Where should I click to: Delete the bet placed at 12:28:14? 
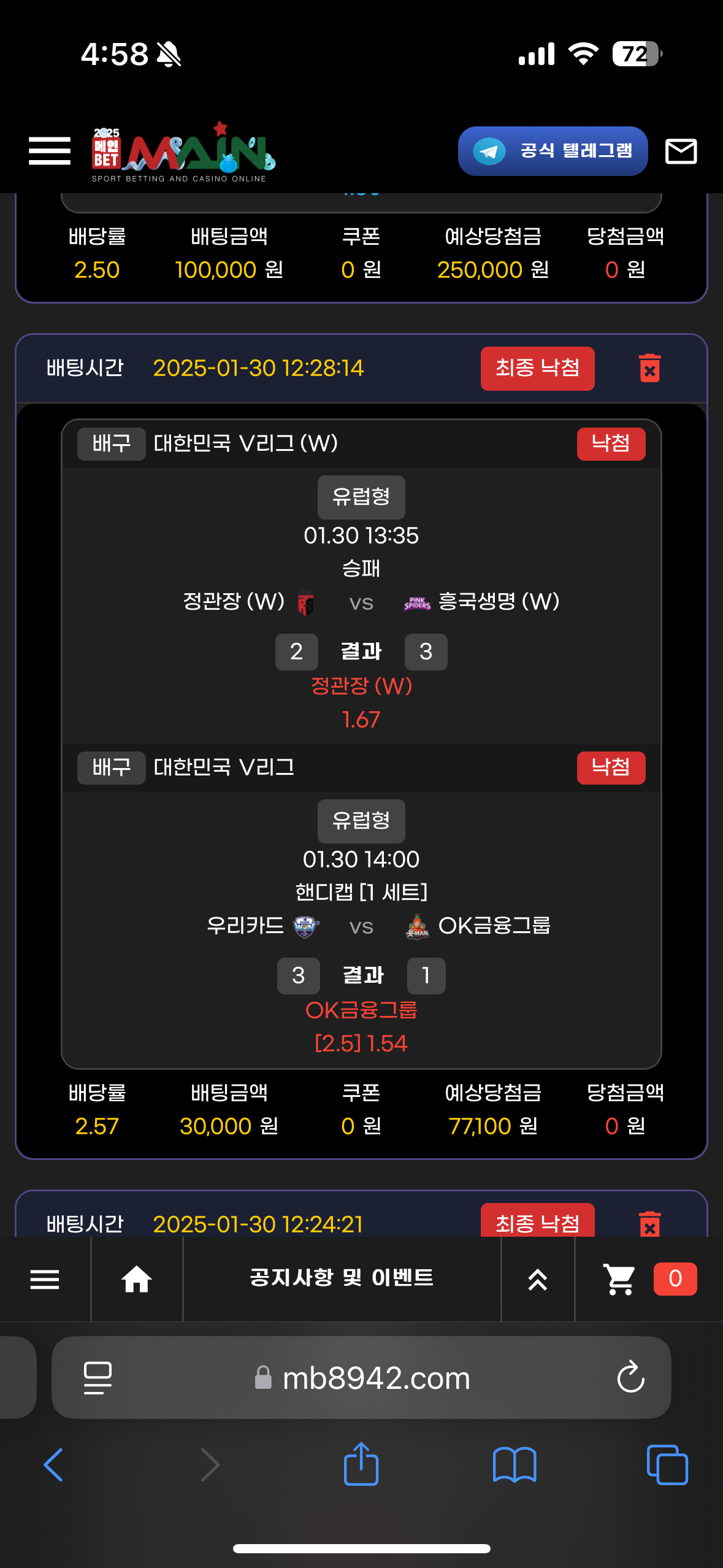click(649, 368)
